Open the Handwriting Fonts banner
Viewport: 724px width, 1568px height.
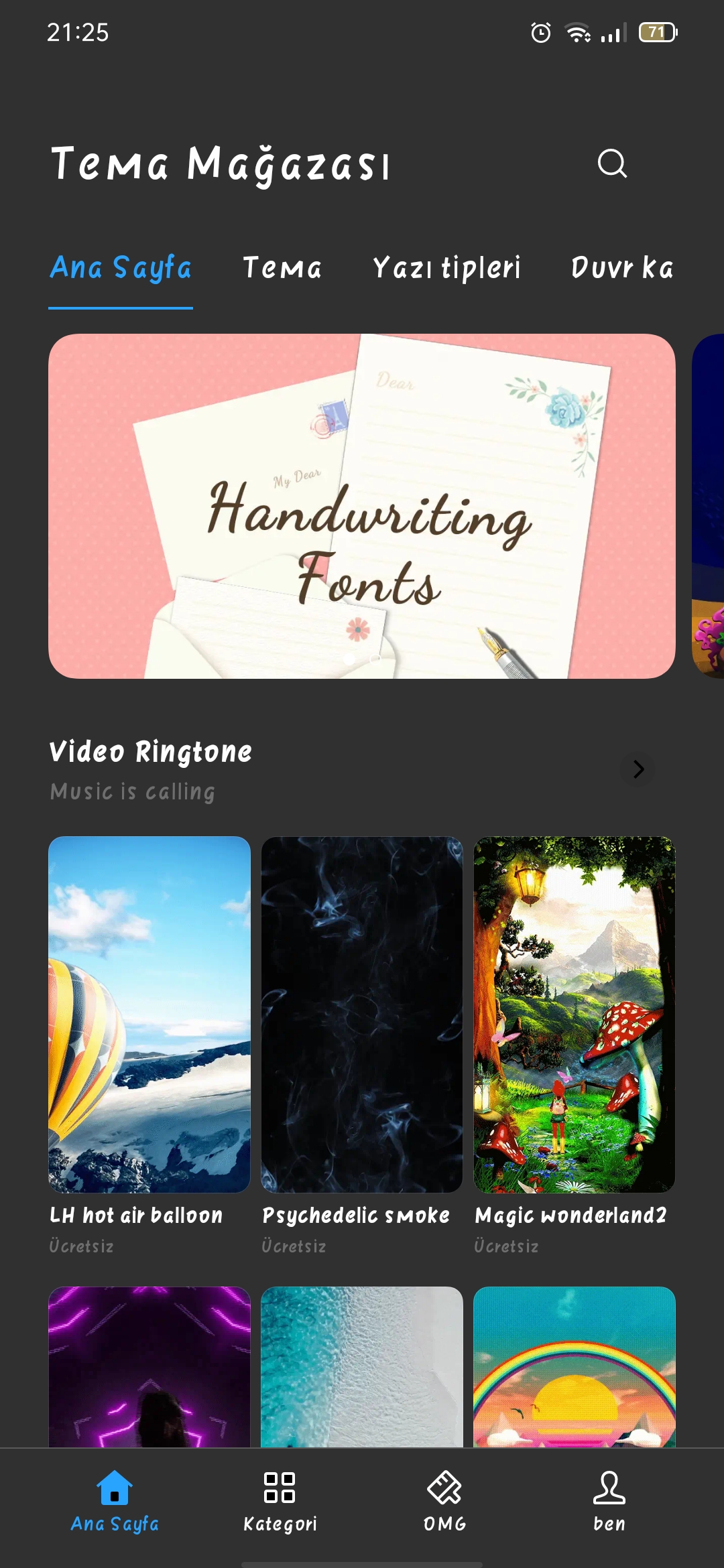click(362, 506)
